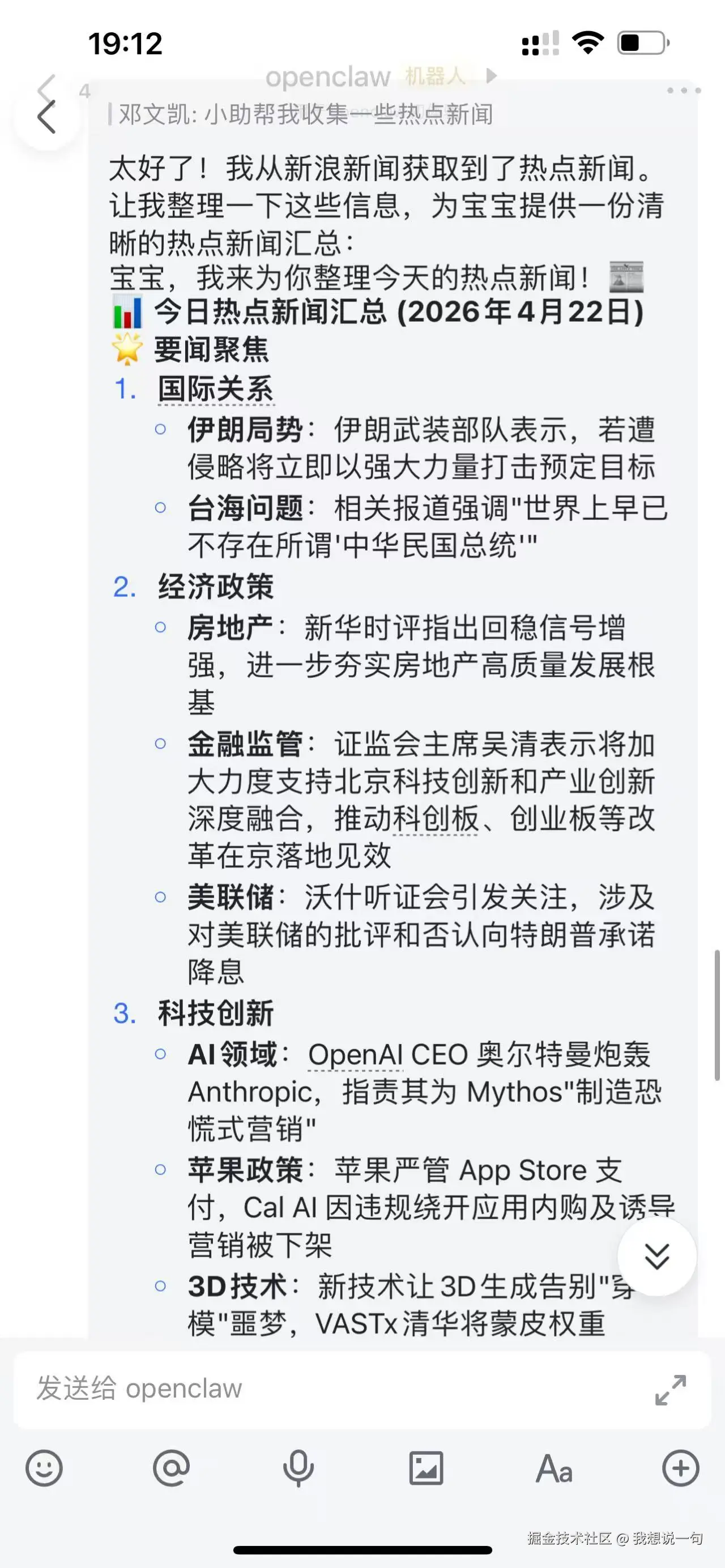Start voice input with the microphone

point(298,1469)
